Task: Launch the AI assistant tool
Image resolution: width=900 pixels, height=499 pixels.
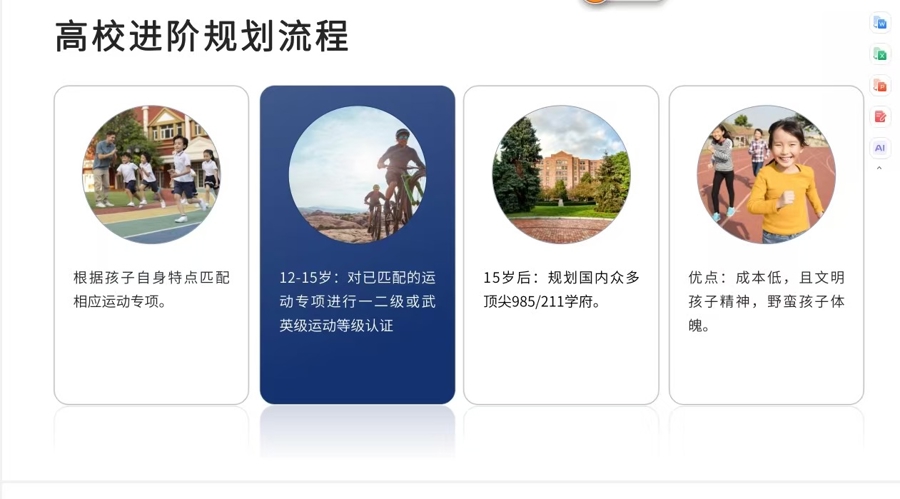Action: (x=880, y=148)
